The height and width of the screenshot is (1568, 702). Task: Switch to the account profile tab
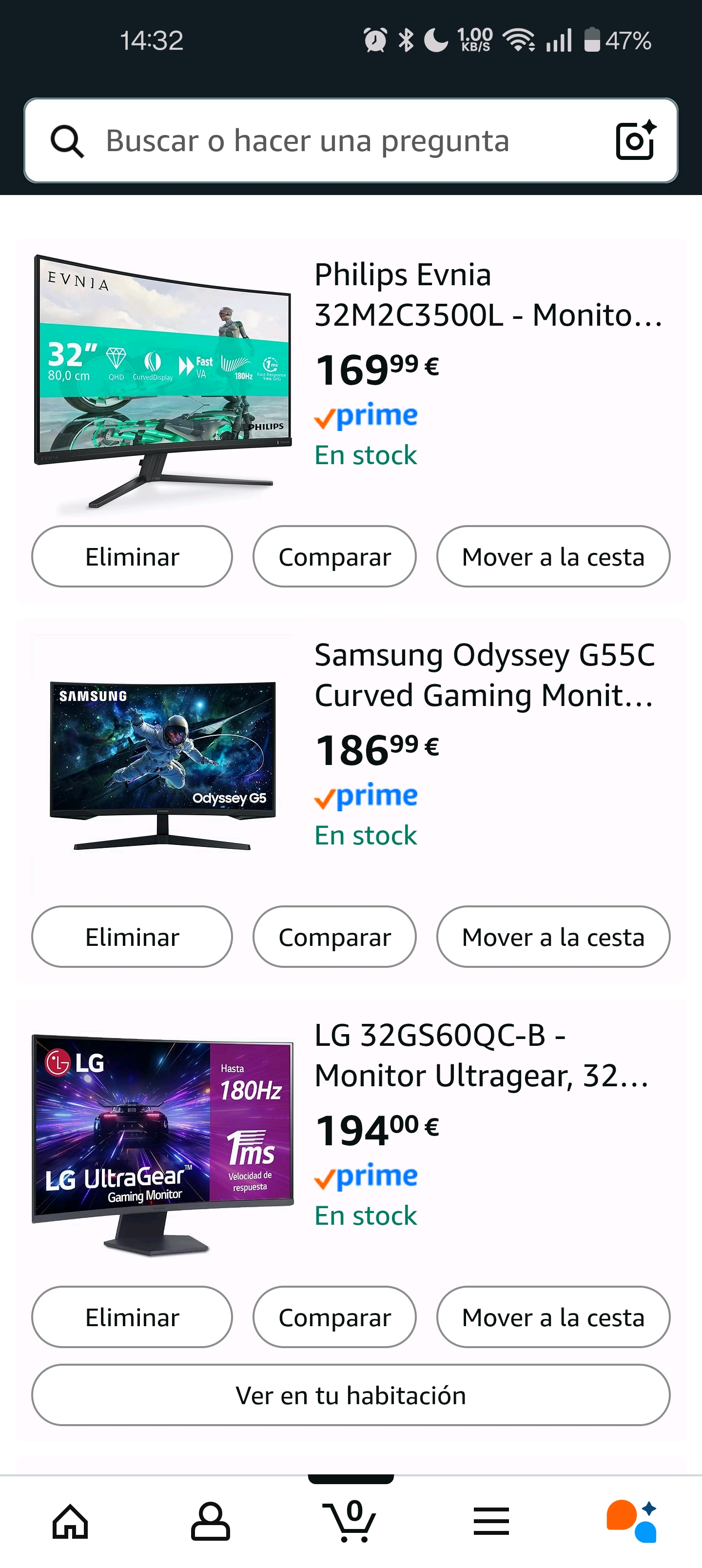pyautogui.click(x=211, y=1521)
